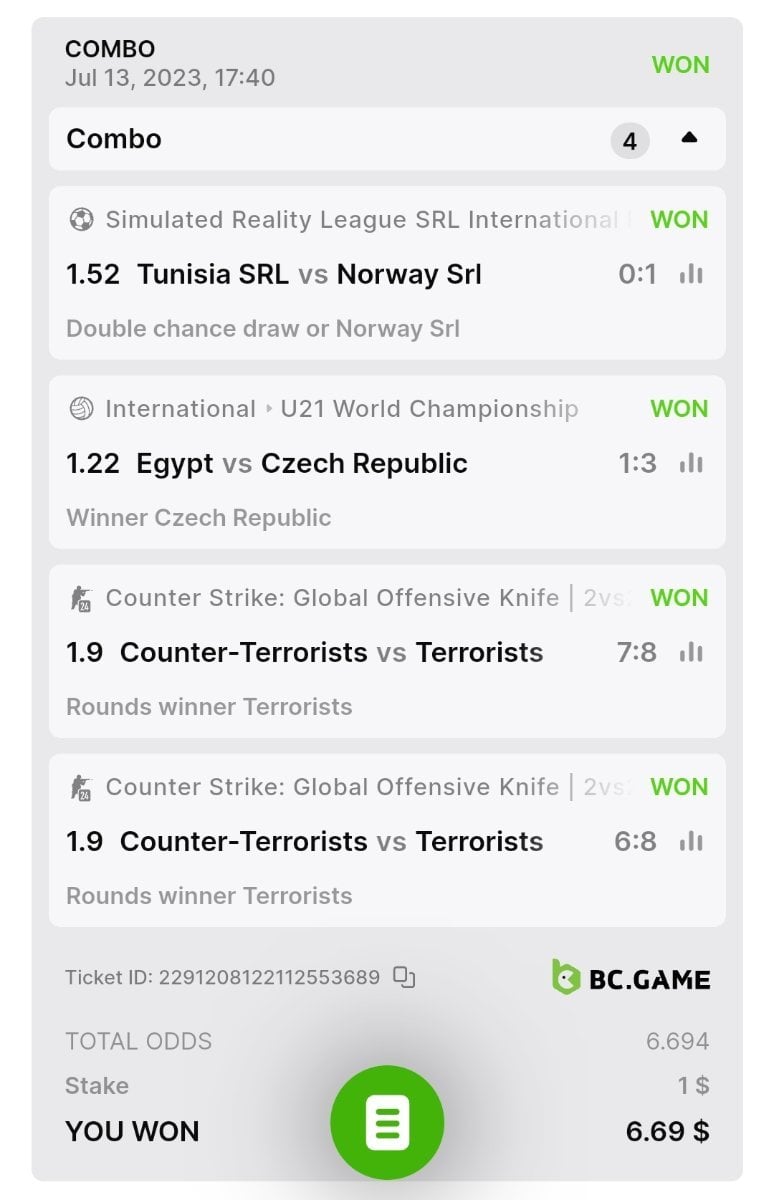Show stats for the Counter-Strike match ending 6:8

click(x=691, y=841)
